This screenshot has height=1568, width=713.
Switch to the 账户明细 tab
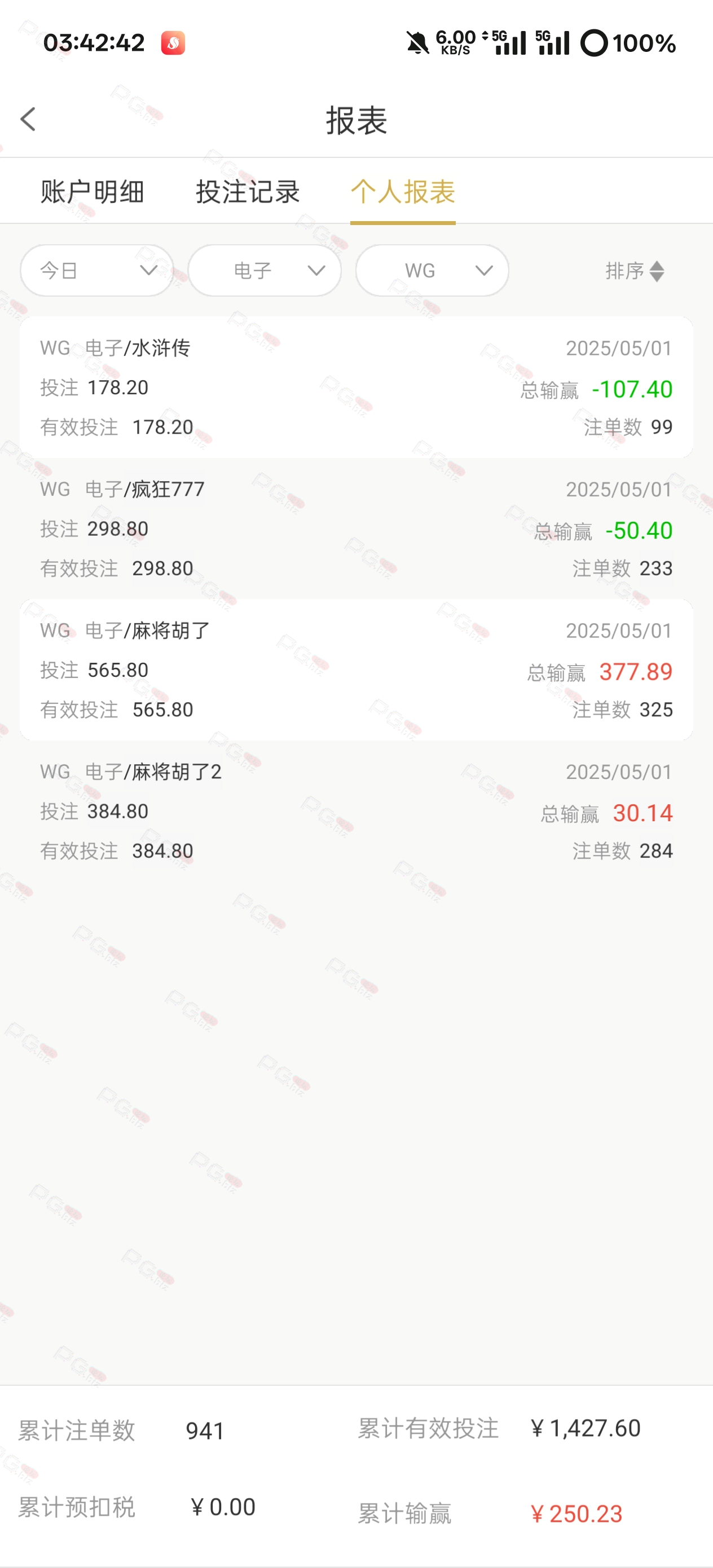click(x=93, y=192)
